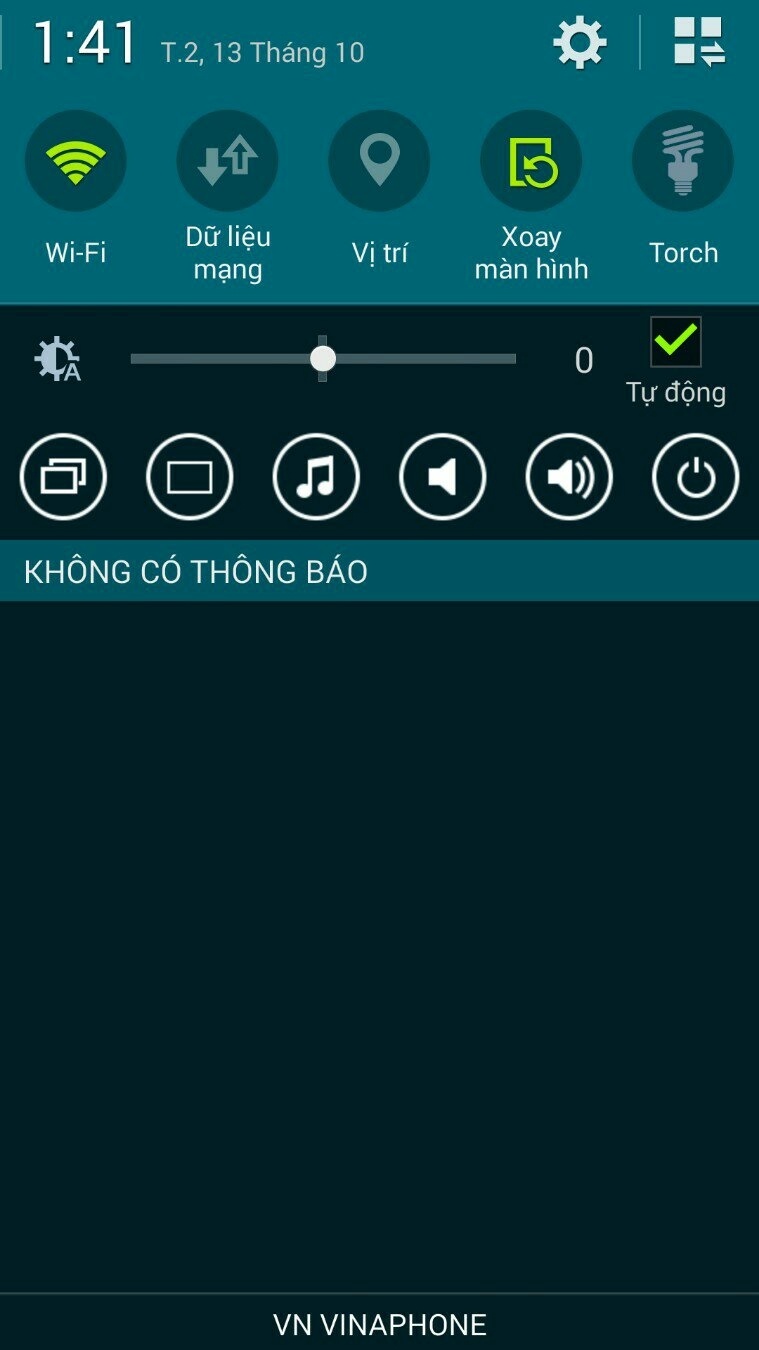The image size is (759, 1350).
Task: Disable Xoay màn hình rotation
Action: click(531, 162)
